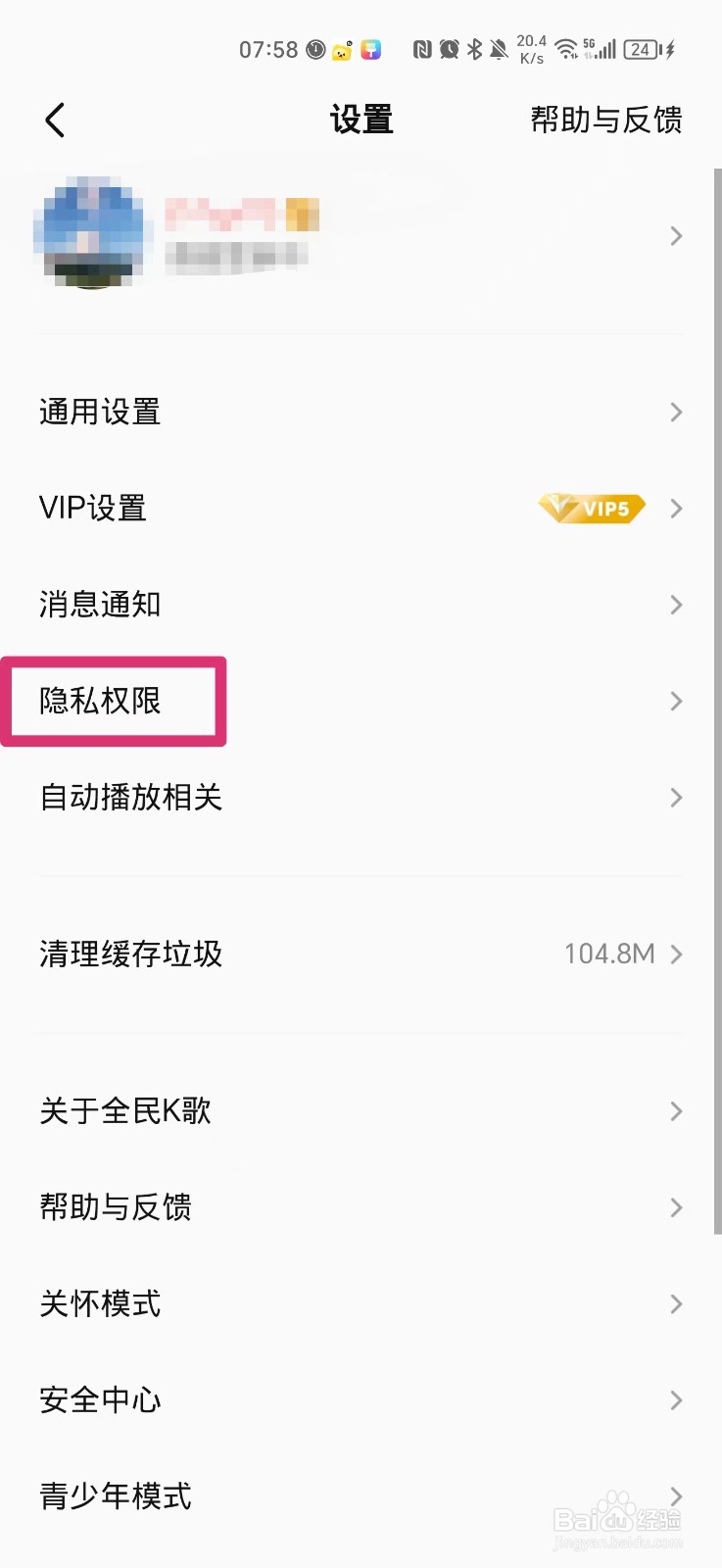Screen dimensions: 722x1568
Task: Expand the chevron next to 消息通知
Action: click(675, 605)
